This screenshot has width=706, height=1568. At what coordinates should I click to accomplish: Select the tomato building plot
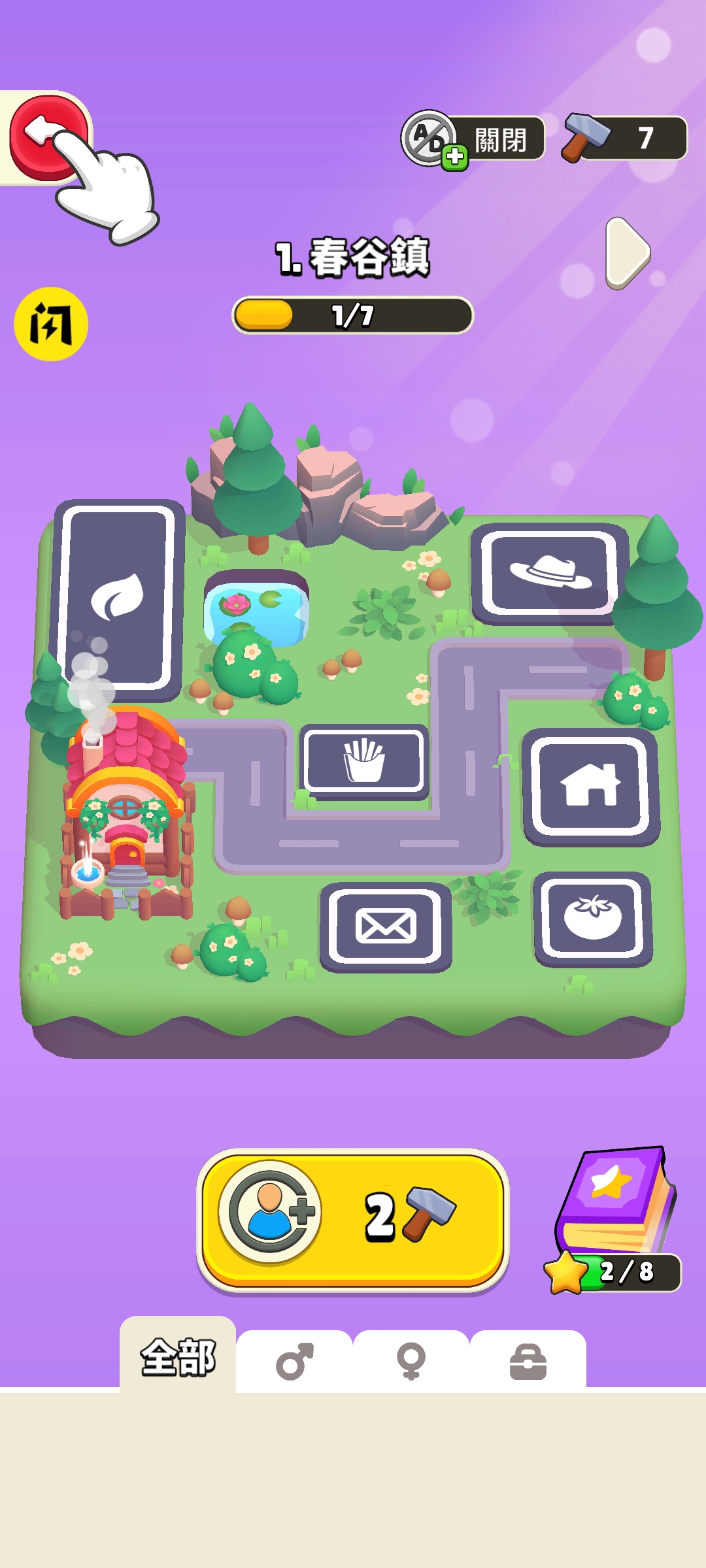(593, 918)
